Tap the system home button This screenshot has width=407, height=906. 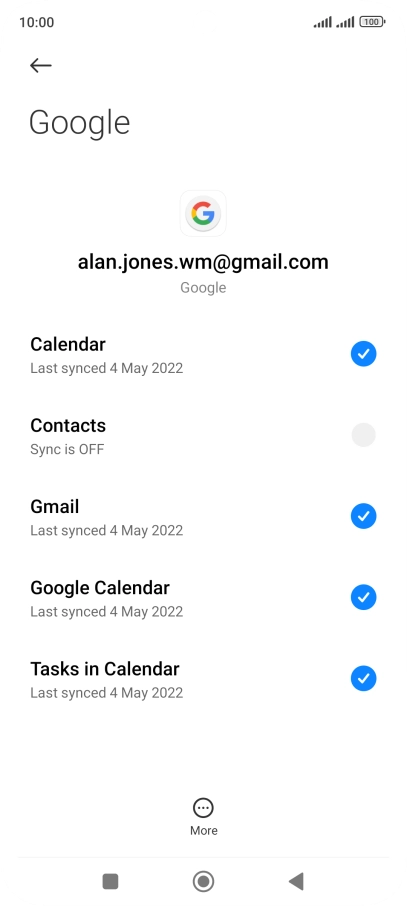click(204, 881)
